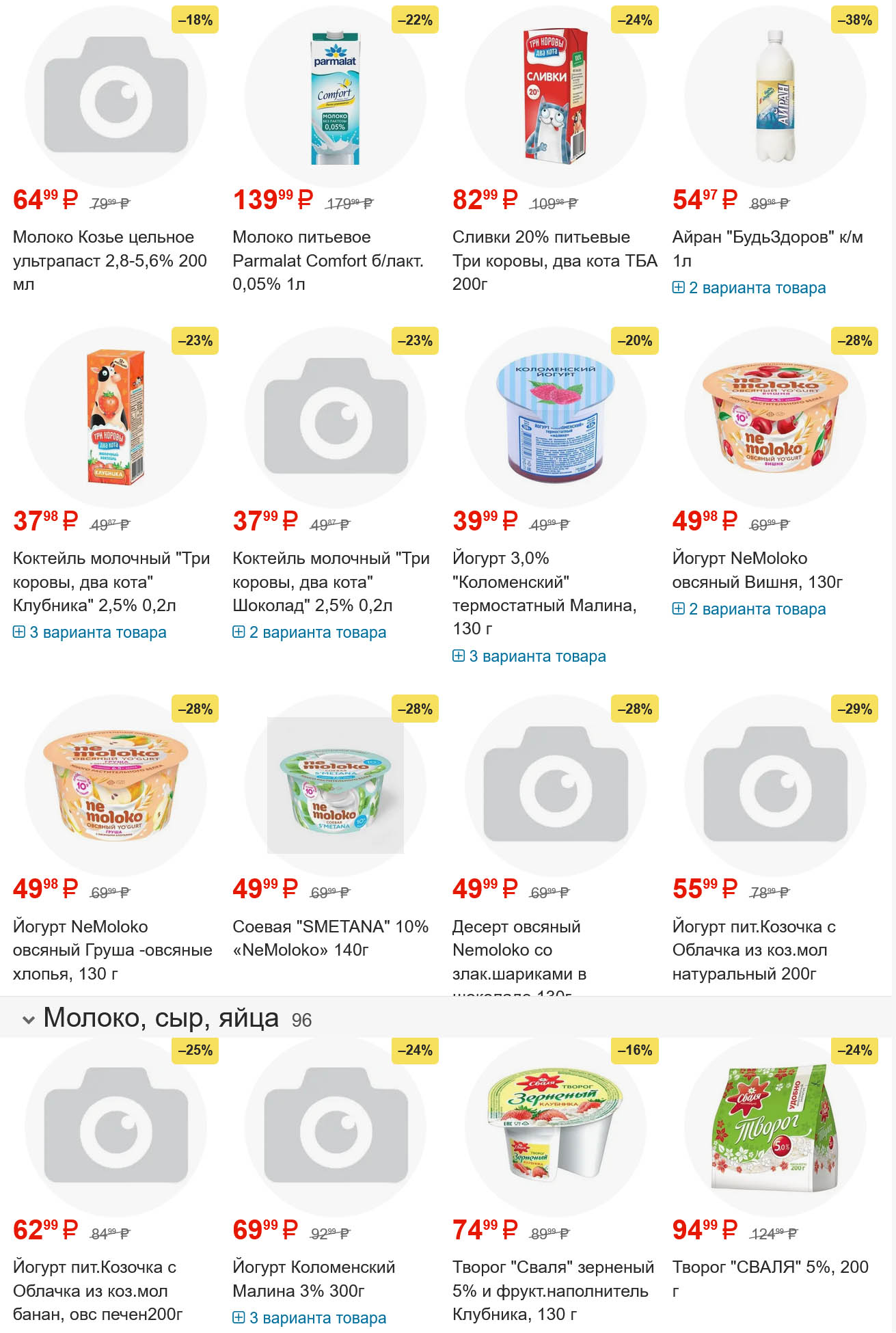The height and width of the screenshot is (1333, 896).
Task: View Соевая SMETANA 10% NeMoloko product
Action: point(330,938)
